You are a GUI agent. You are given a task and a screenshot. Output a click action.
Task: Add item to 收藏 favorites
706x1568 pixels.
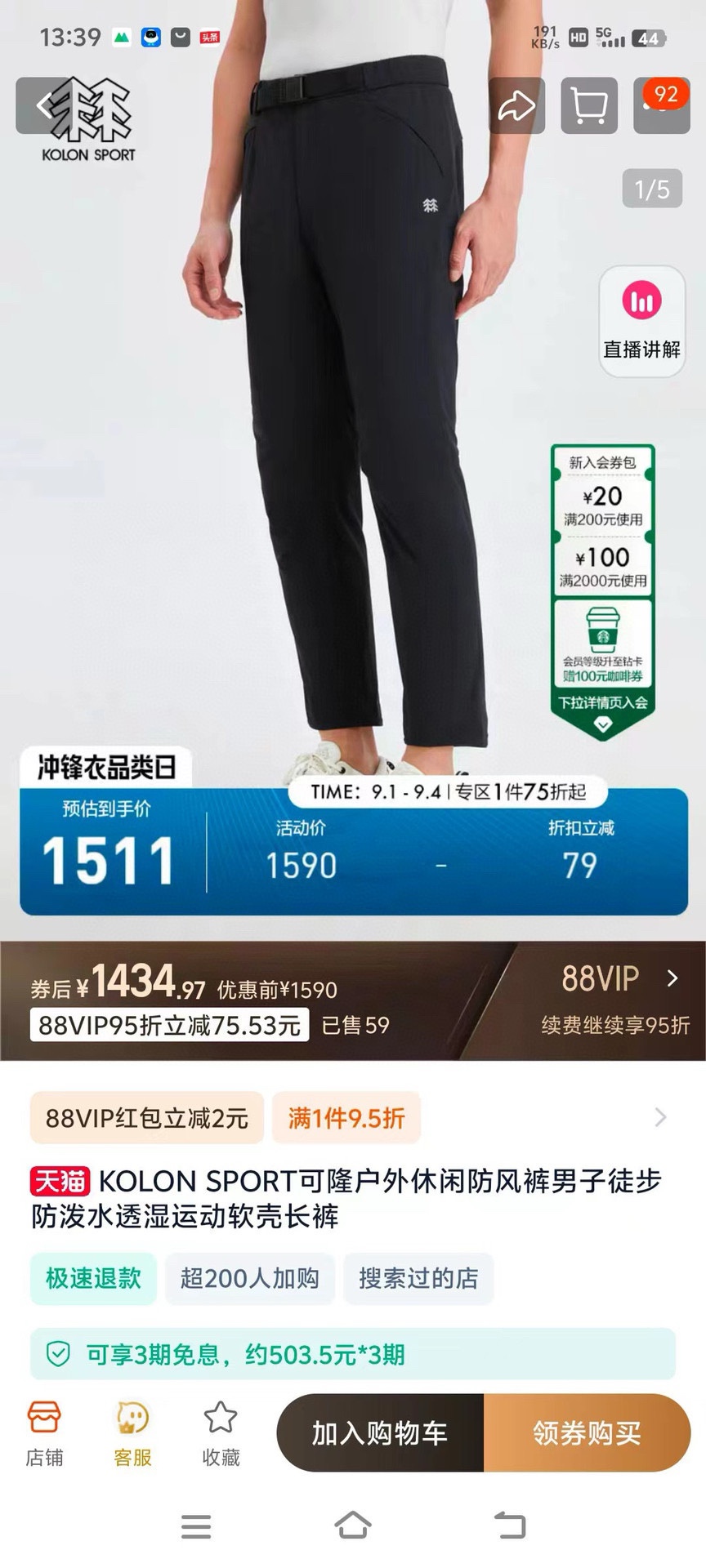(x=221, y=1434)
